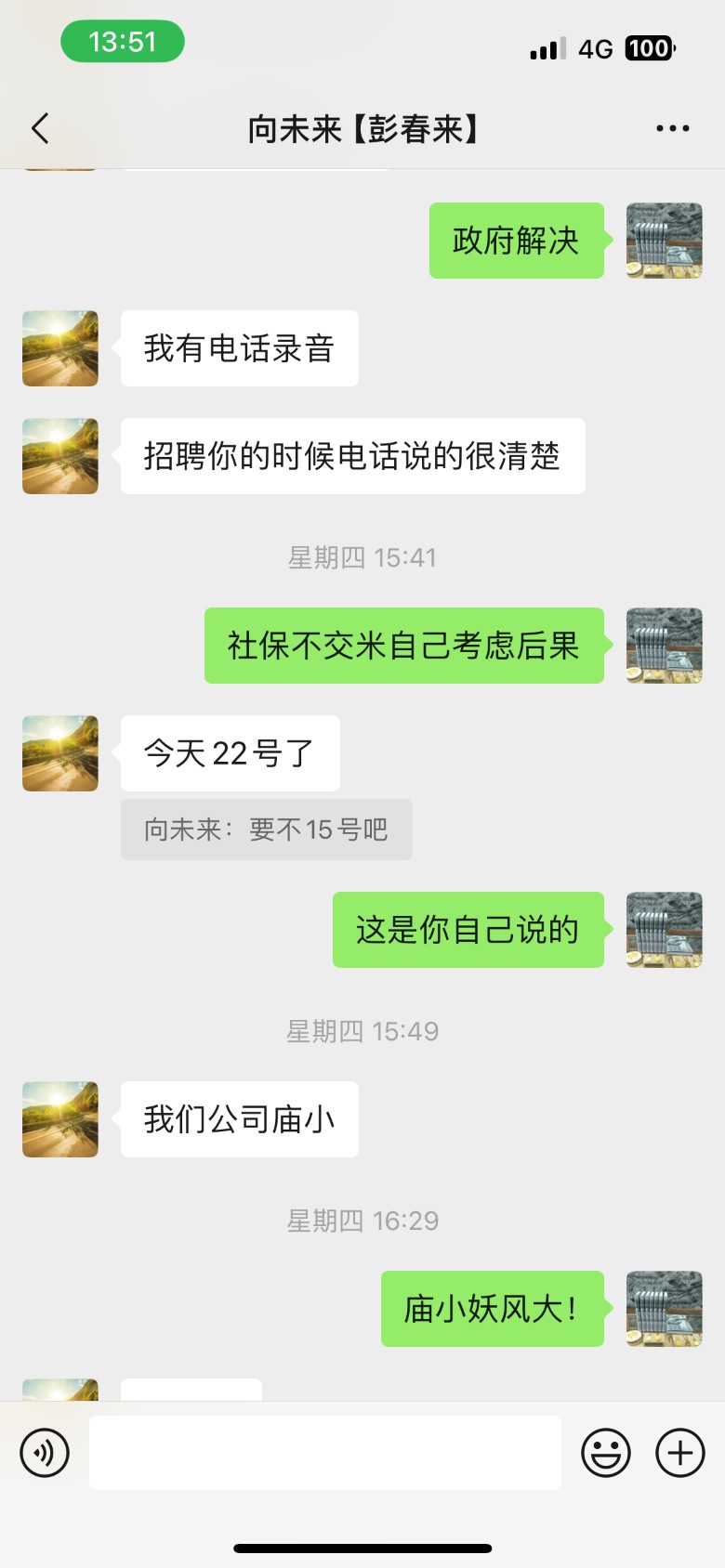
Task: Tap the quoted message 要不15号吧
Action: (266, 830)
